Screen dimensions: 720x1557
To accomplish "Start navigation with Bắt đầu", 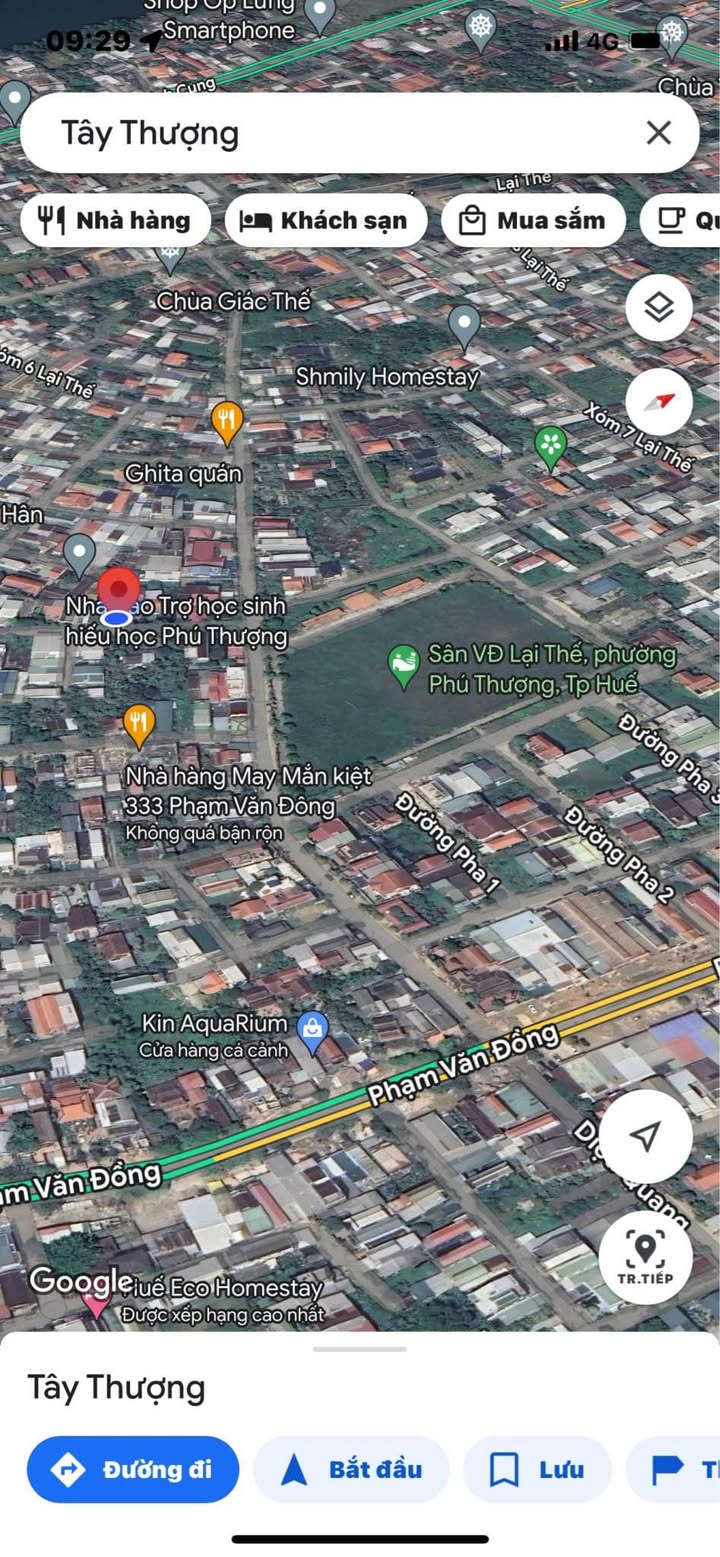I will click(x=352, y=1469).
